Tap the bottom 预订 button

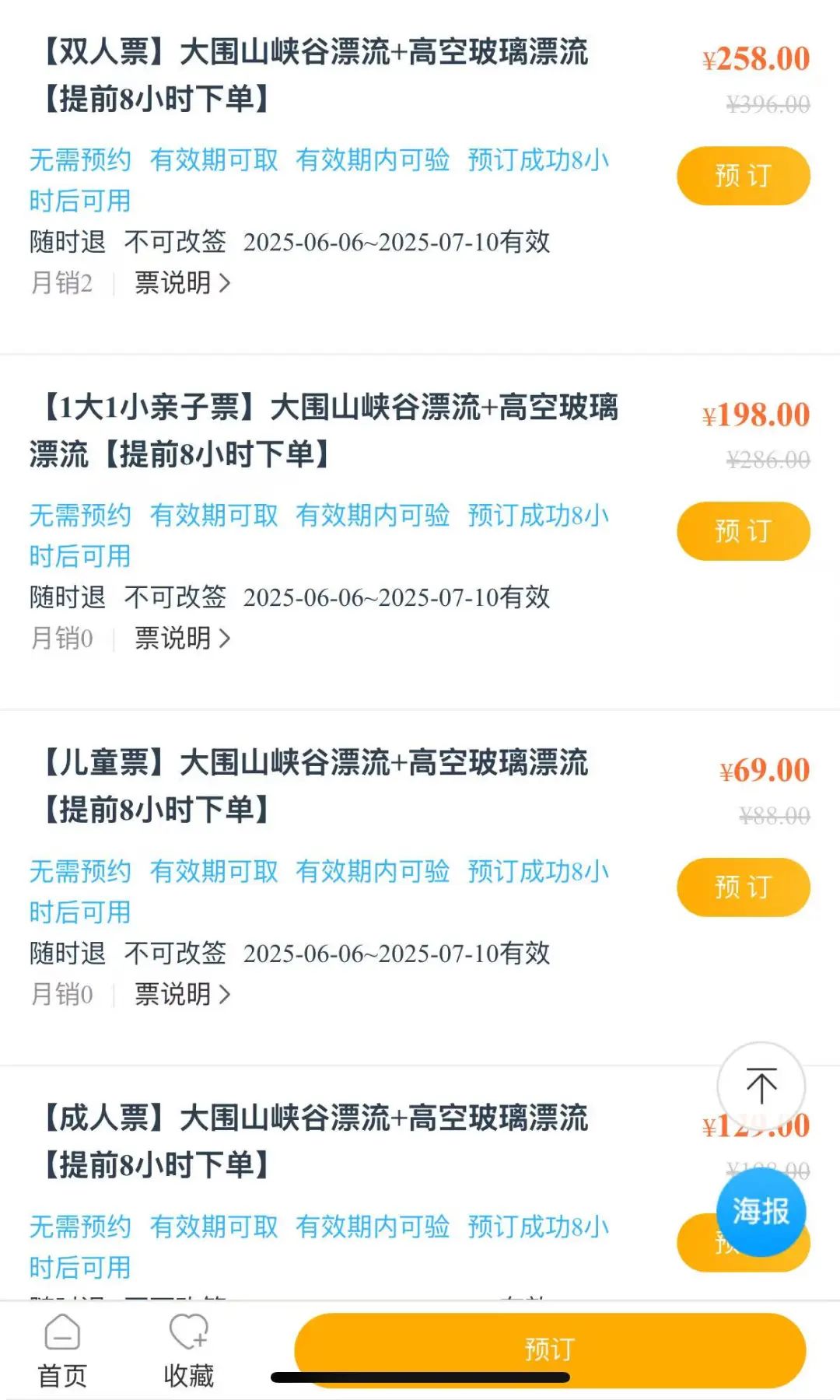(x=550, y=1350)
